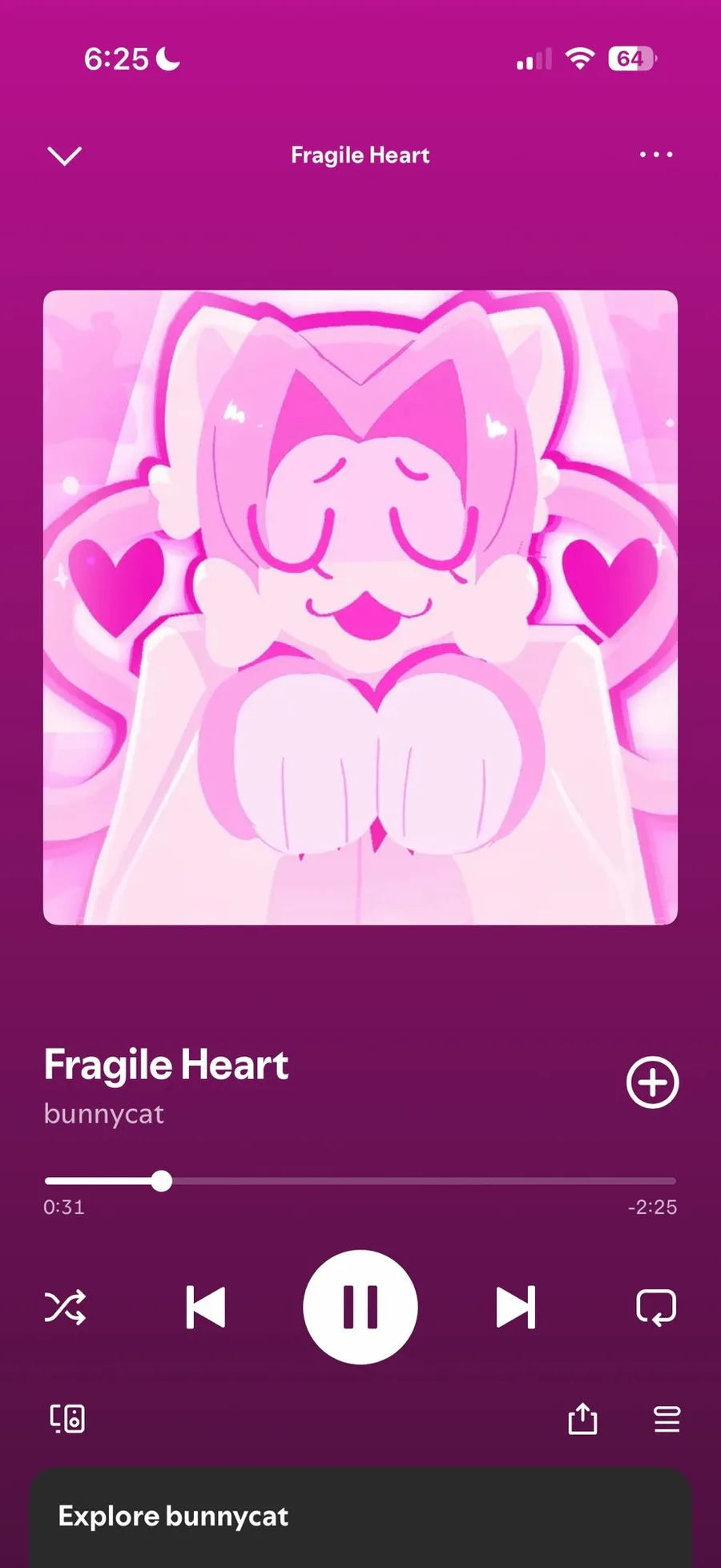
Task: Open the bunnycat artist page
Action: pyautogui.click(x=104, y=1114)
